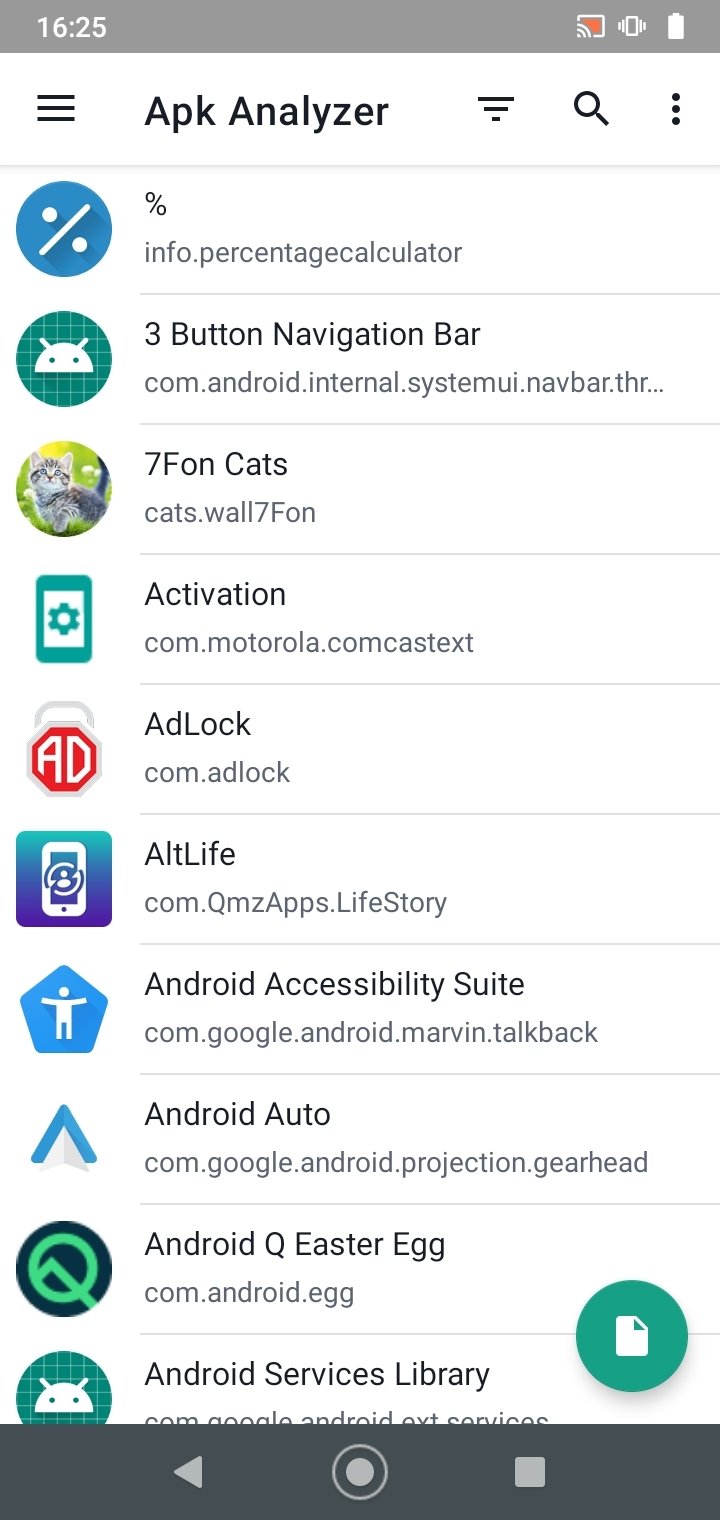Tap the Android back navigation button
The width and height of the screenshot is (720, 1520).
(189, 1471)
